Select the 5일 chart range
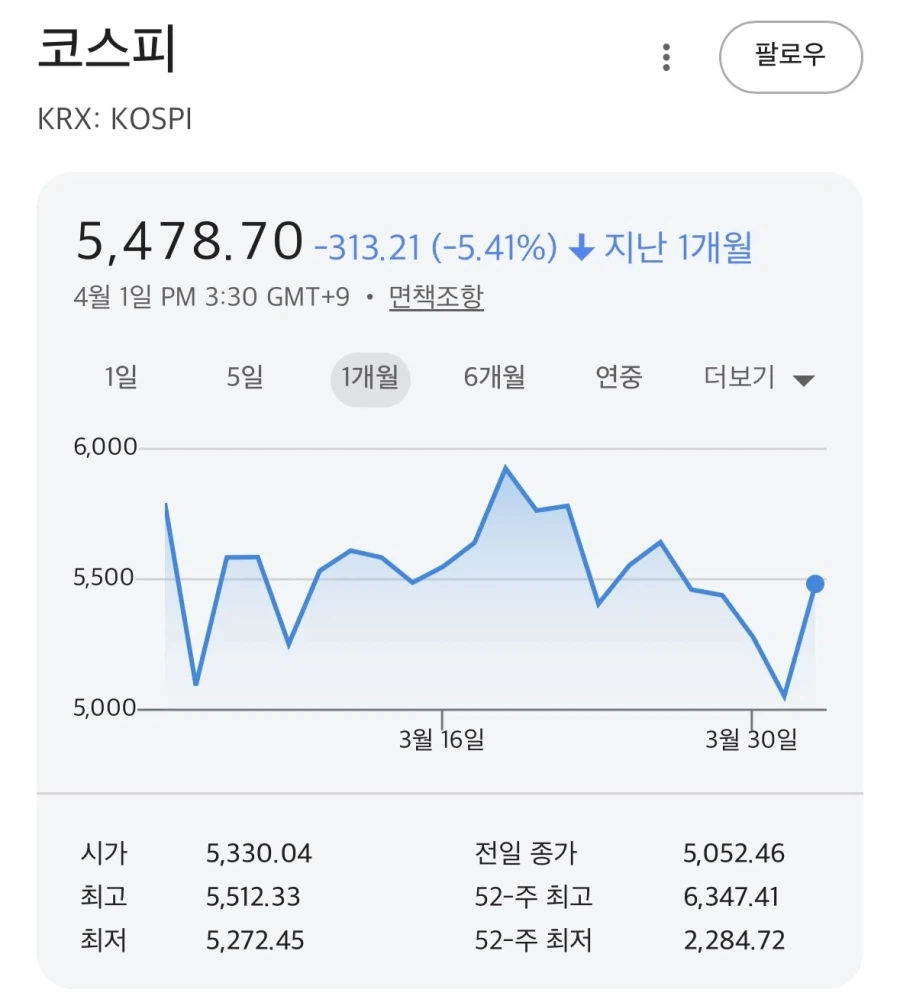900x996 pixels. [x=245, y=378]
